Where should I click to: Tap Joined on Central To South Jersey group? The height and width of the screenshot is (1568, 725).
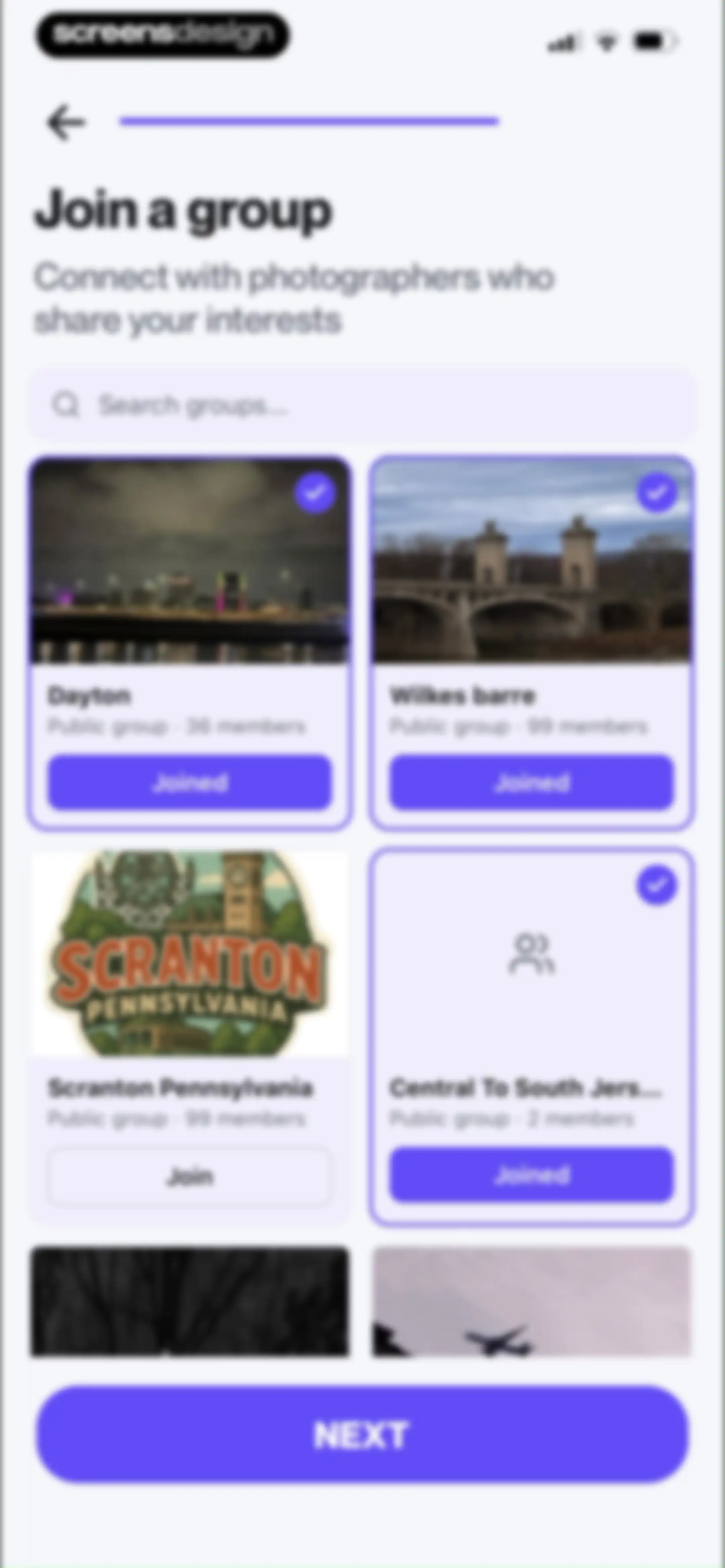pyautogui.click(x=531, y=1175)
